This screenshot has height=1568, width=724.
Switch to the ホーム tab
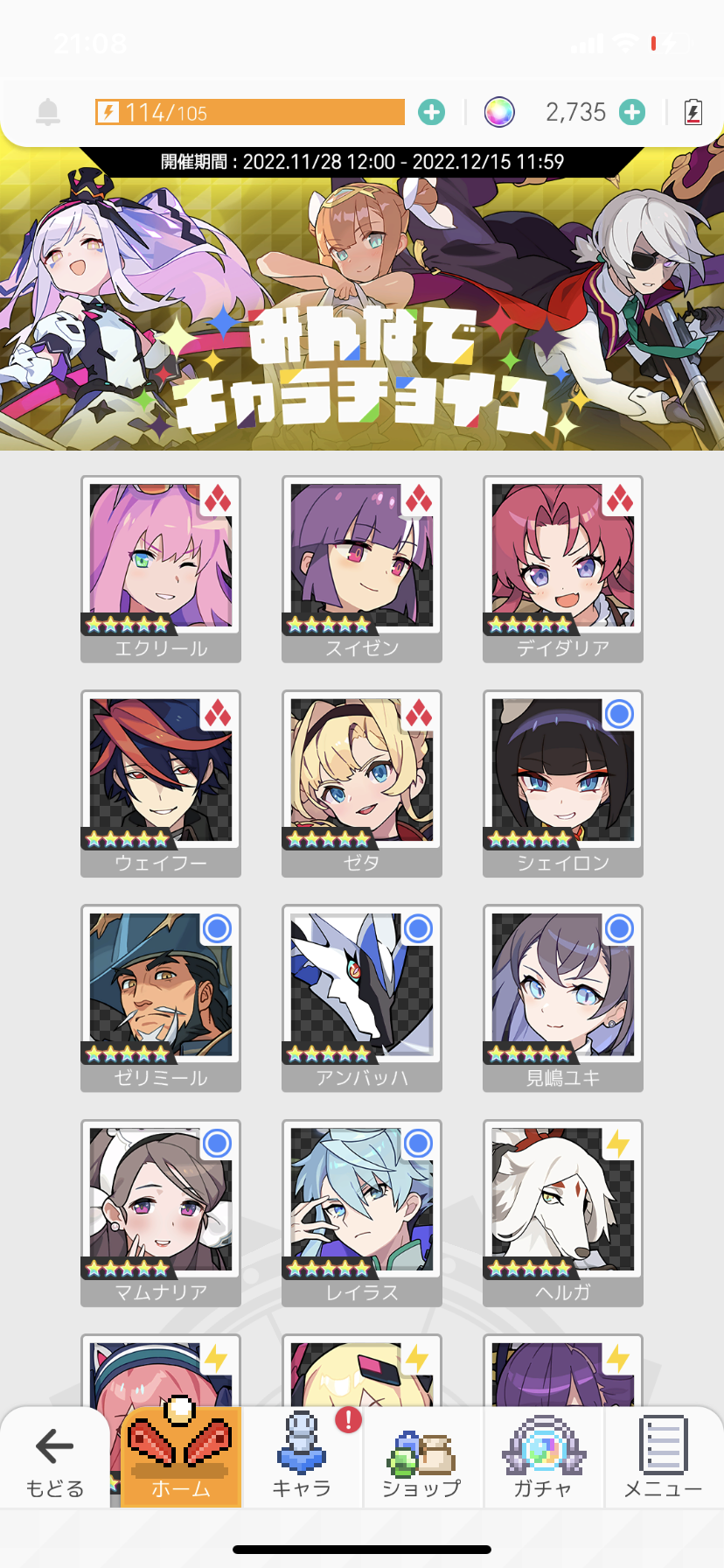click(x=180, y=1458)
